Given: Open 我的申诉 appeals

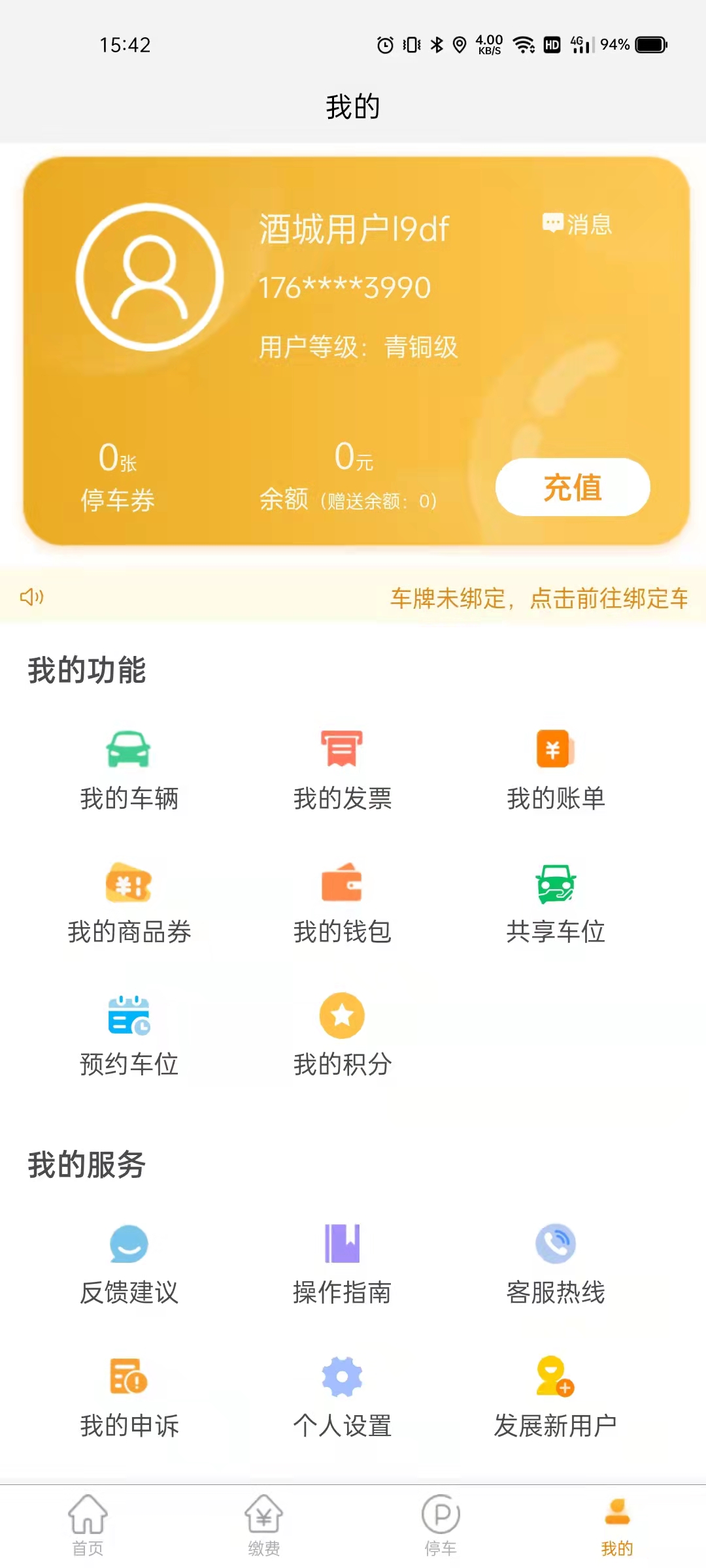Looking at the screenshot, I should click(129, 1396).
